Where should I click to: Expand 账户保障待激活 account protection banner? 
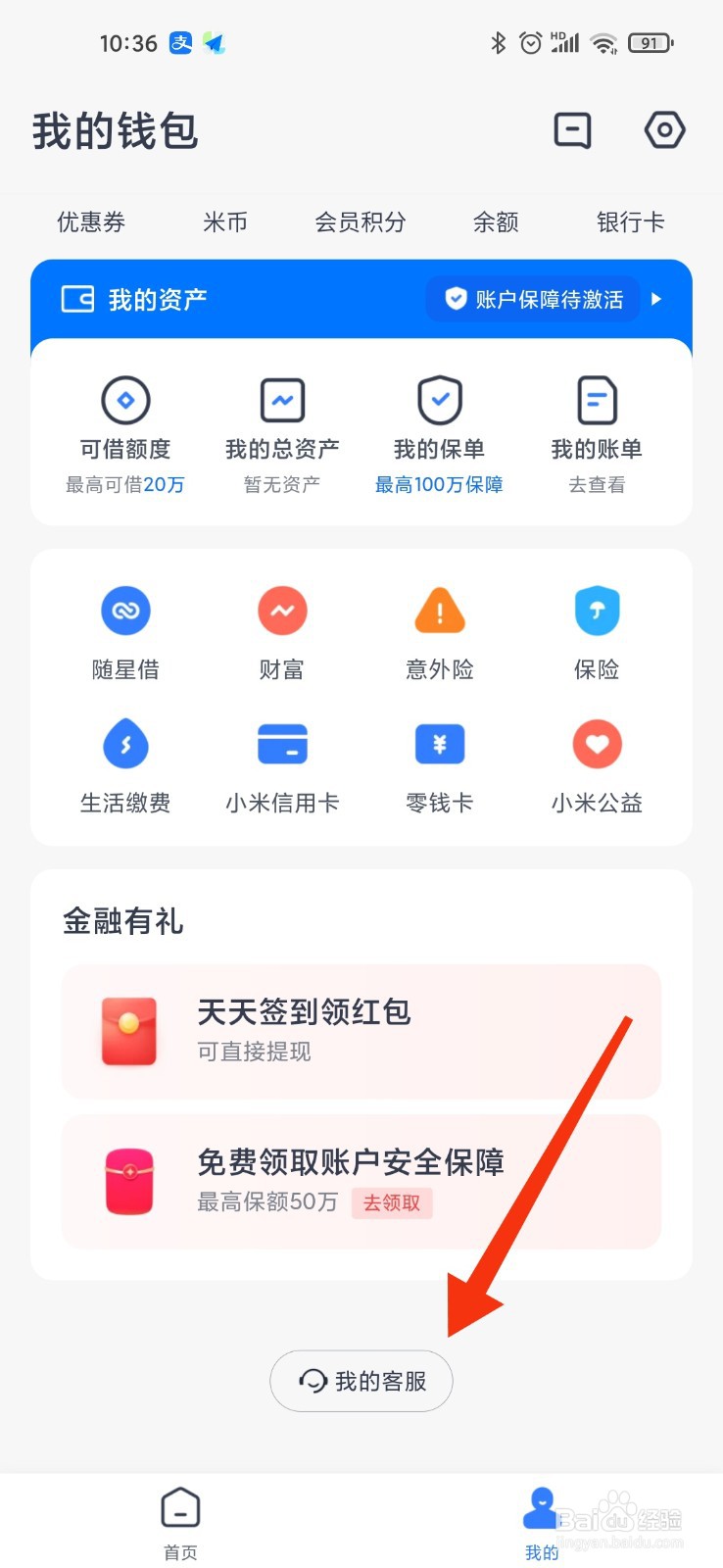pyautogui.click(x=534, y=300)
